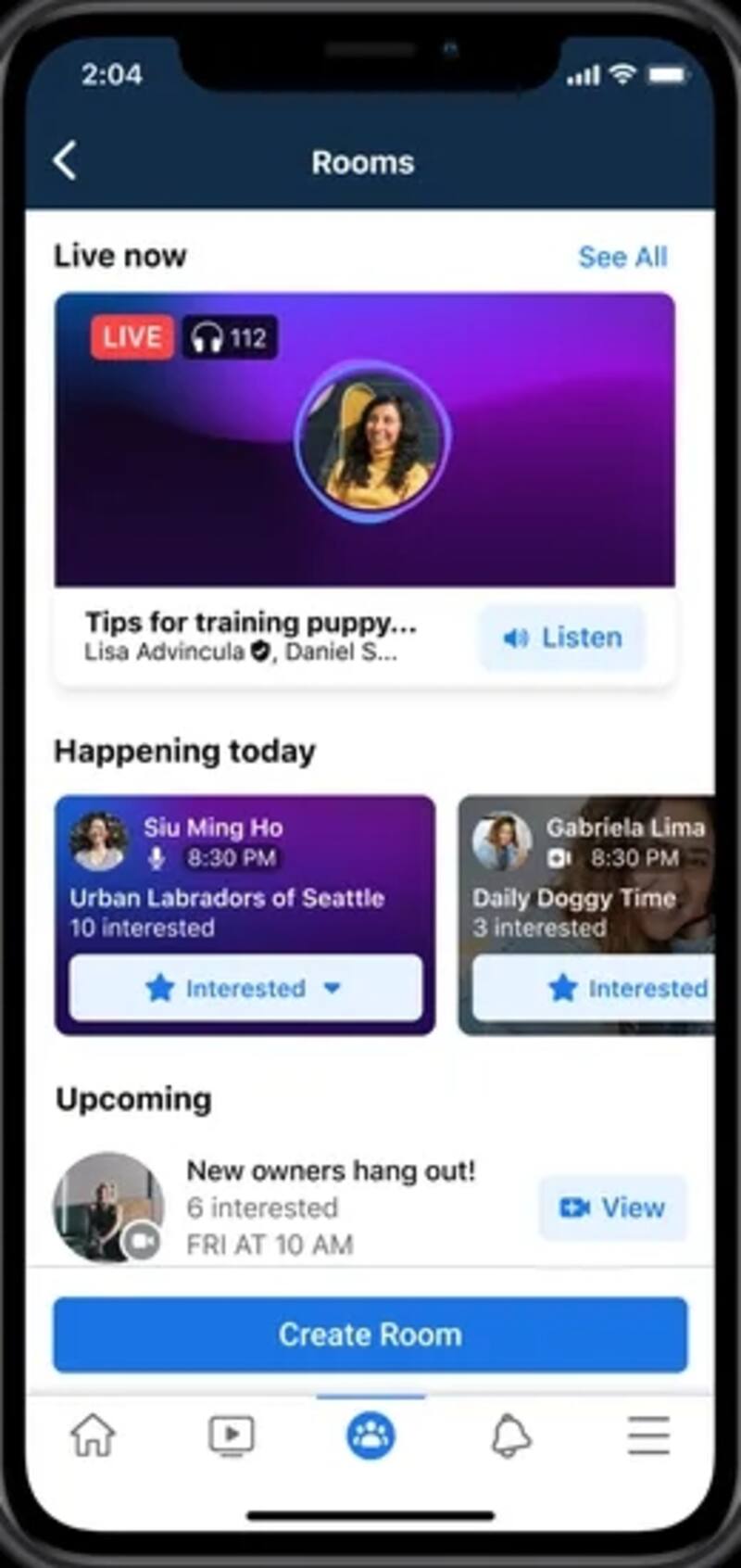
Task: Go back from the Rooms screen
Action: tap(65, 161)
